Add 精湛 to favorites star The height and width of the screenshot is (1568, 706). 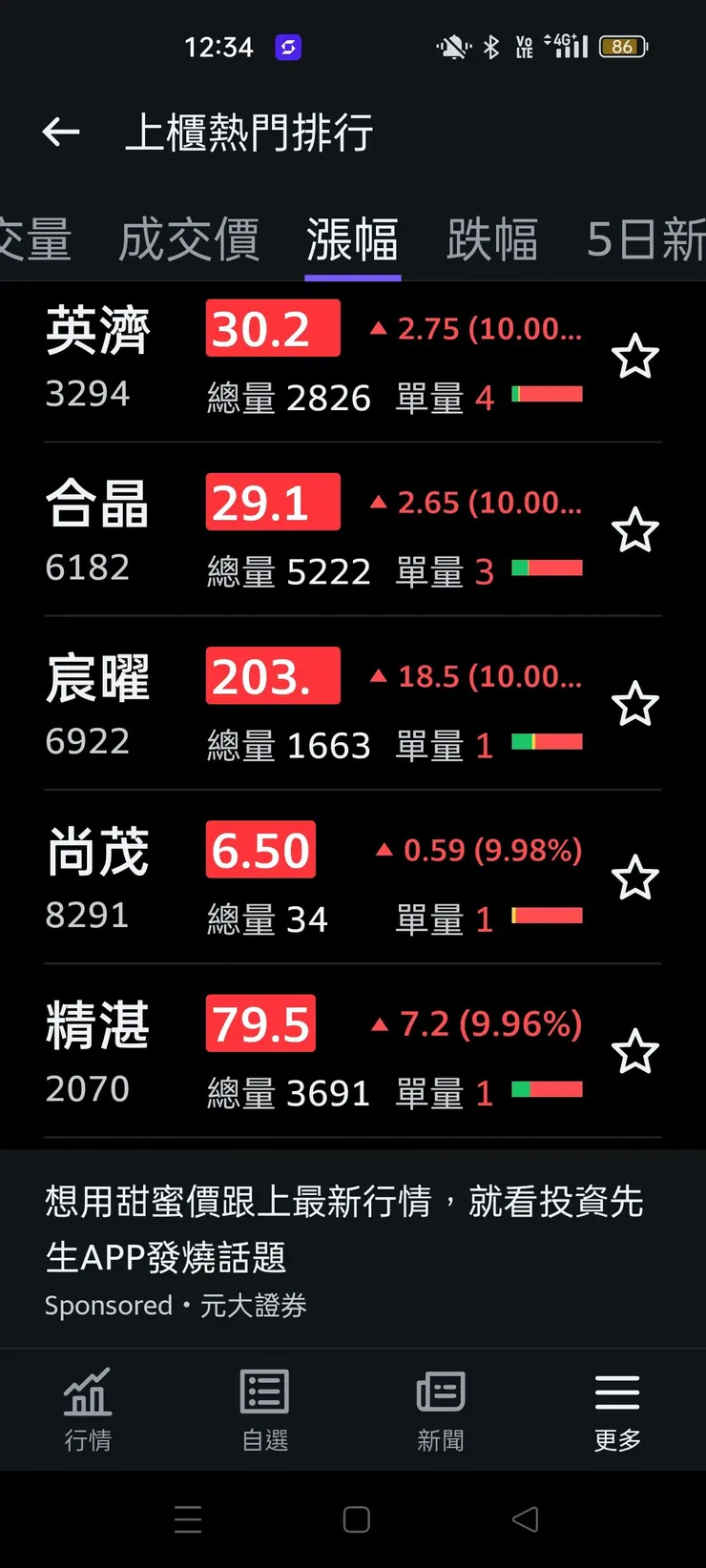(634, 1052)
